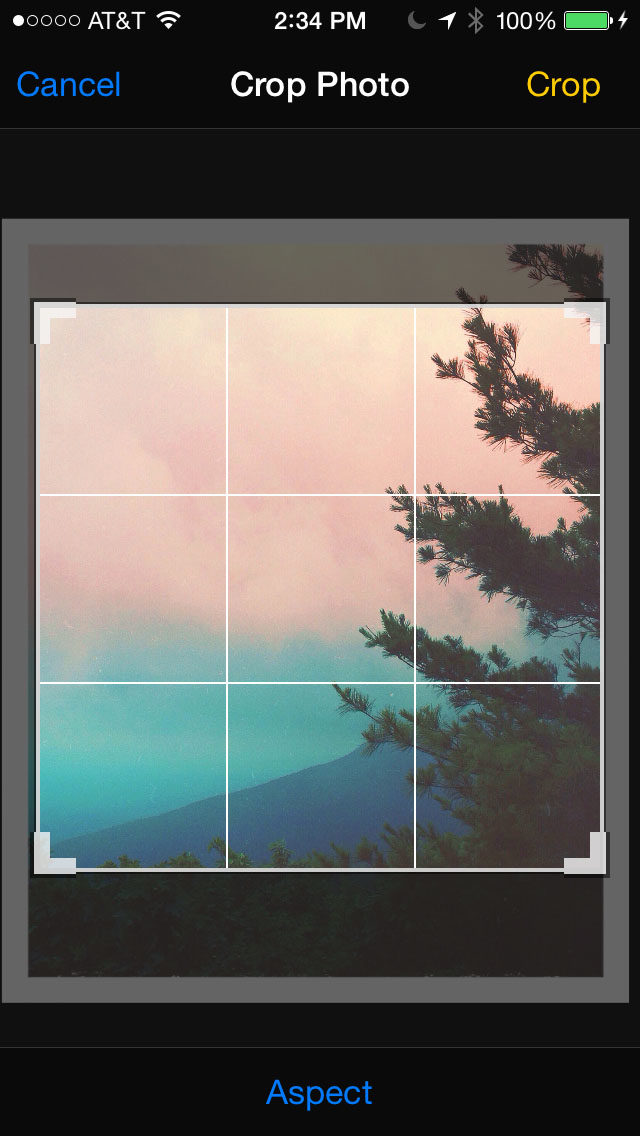Open the Aspect ratio options
The height and width of the screenshot is (1136, 640).
(319, 1093)
